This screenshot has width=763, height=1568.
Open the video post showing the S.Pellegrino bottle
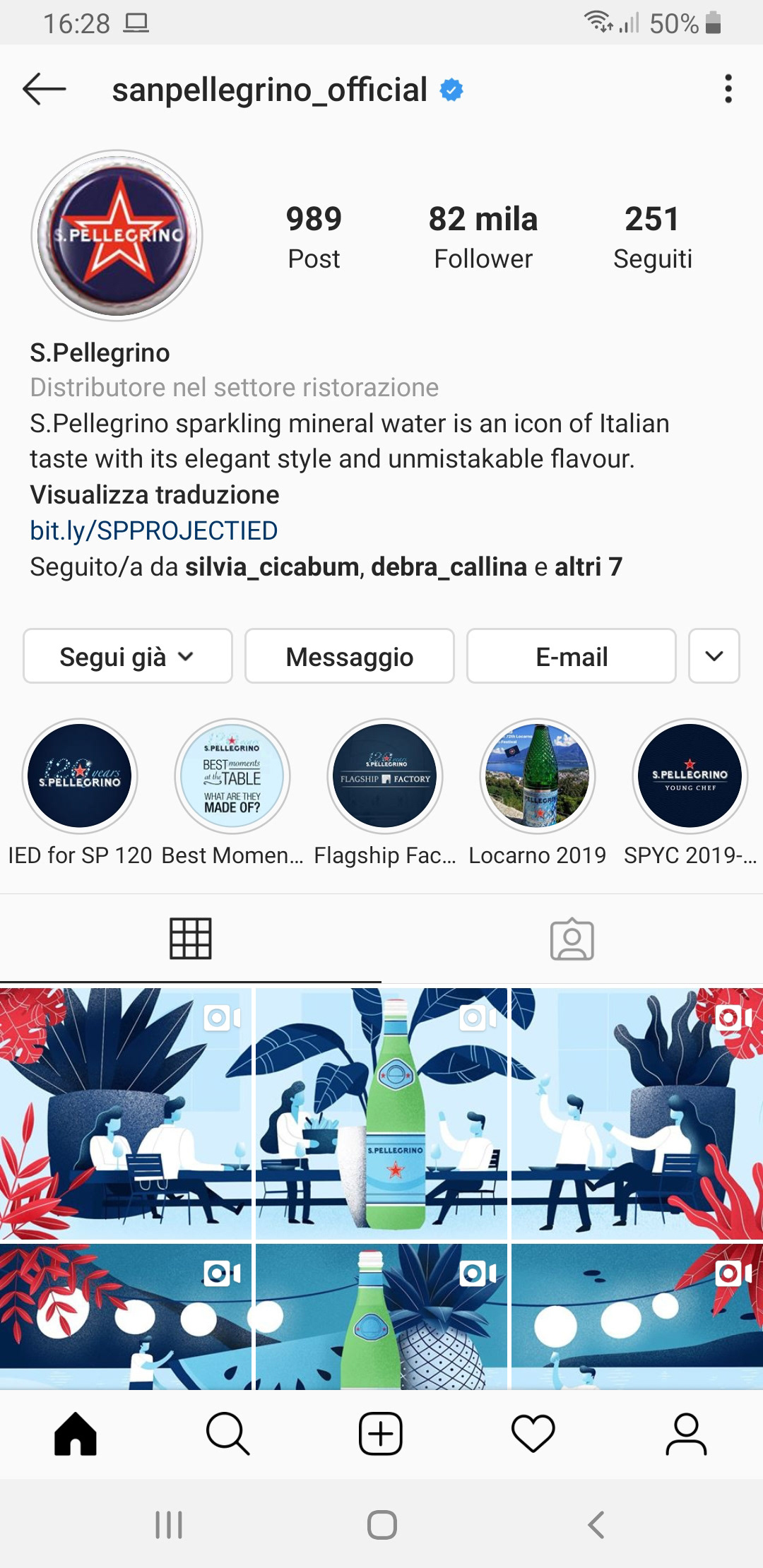[x=381, y=1113]
